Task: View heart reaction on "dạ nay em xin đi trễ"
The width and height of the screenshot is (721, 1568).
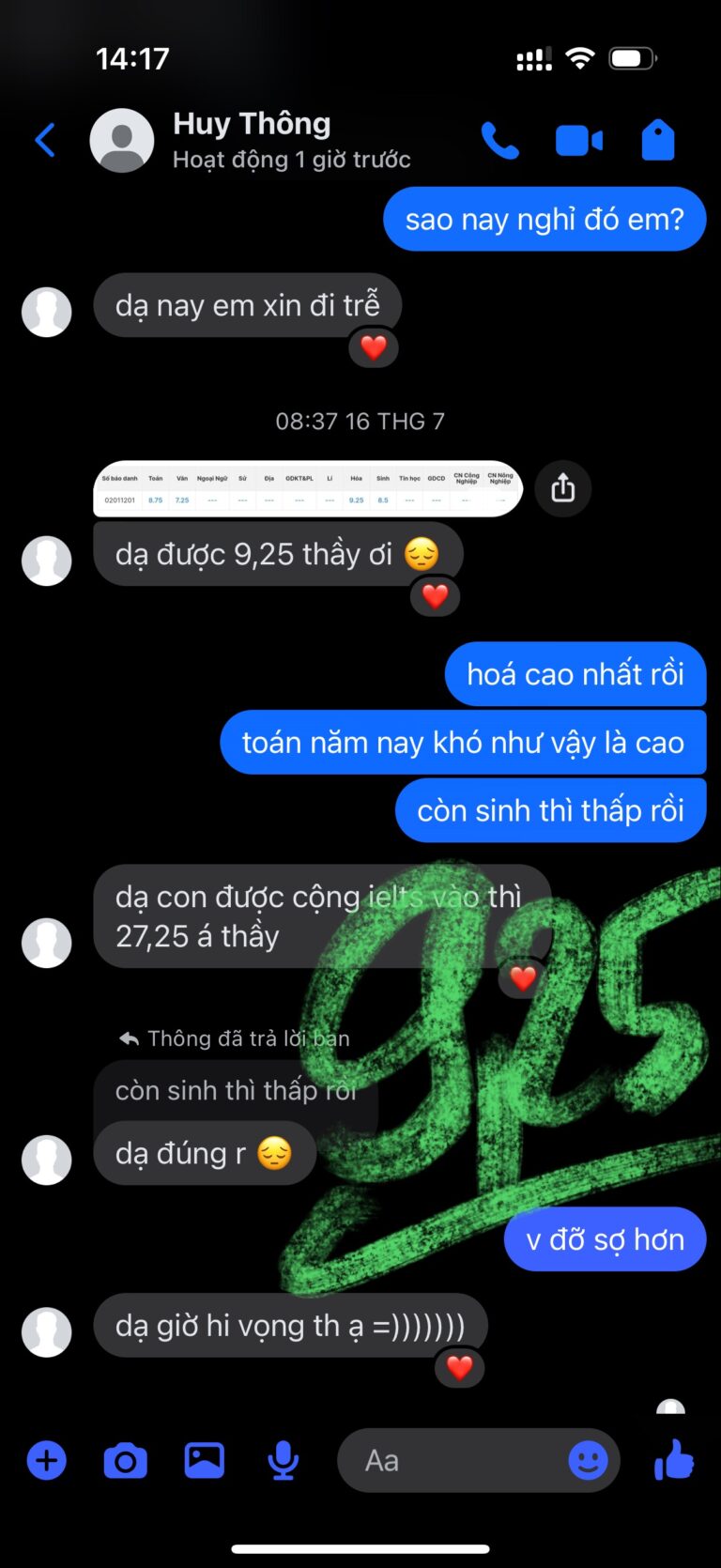Action: tap(374, 347)
